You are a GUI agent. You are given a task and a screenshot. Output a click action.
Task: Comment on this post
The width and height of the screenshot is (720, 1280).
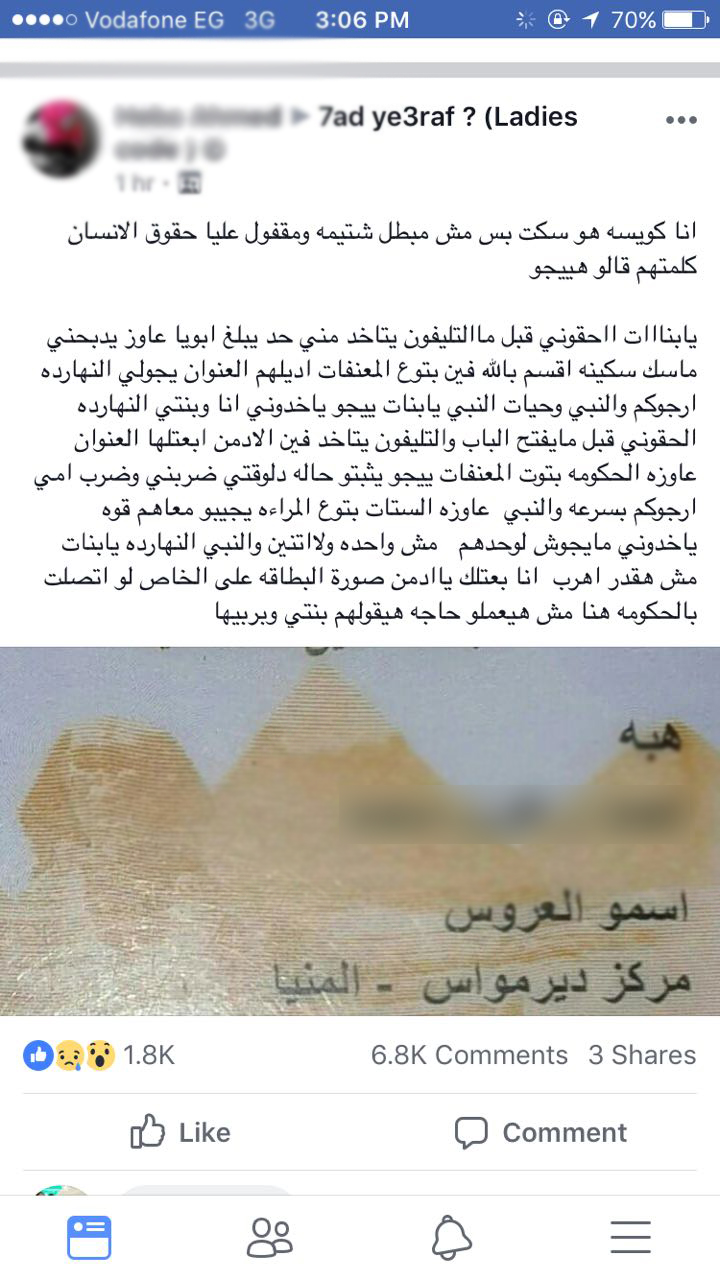click(x=540, y=1132)
